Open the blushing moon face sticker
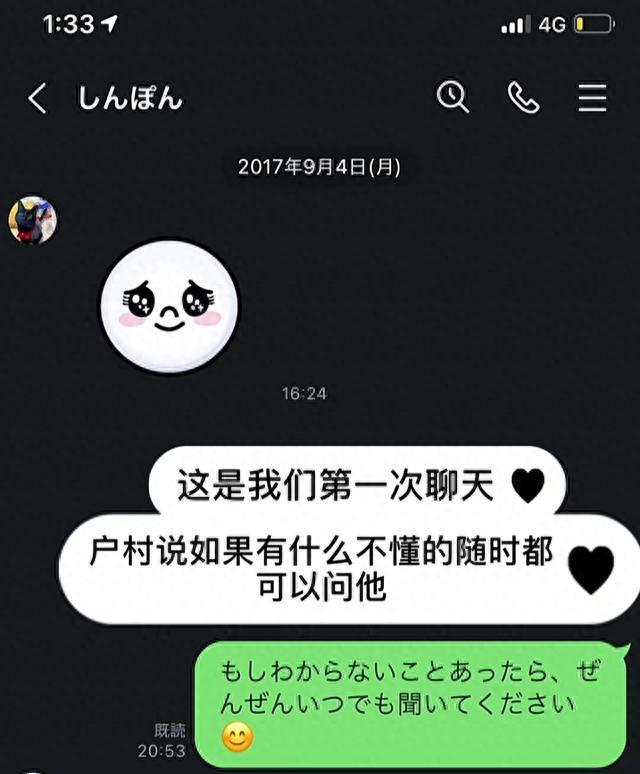The width and height of the screenshot is (640, 774). [x=169, y=305]
